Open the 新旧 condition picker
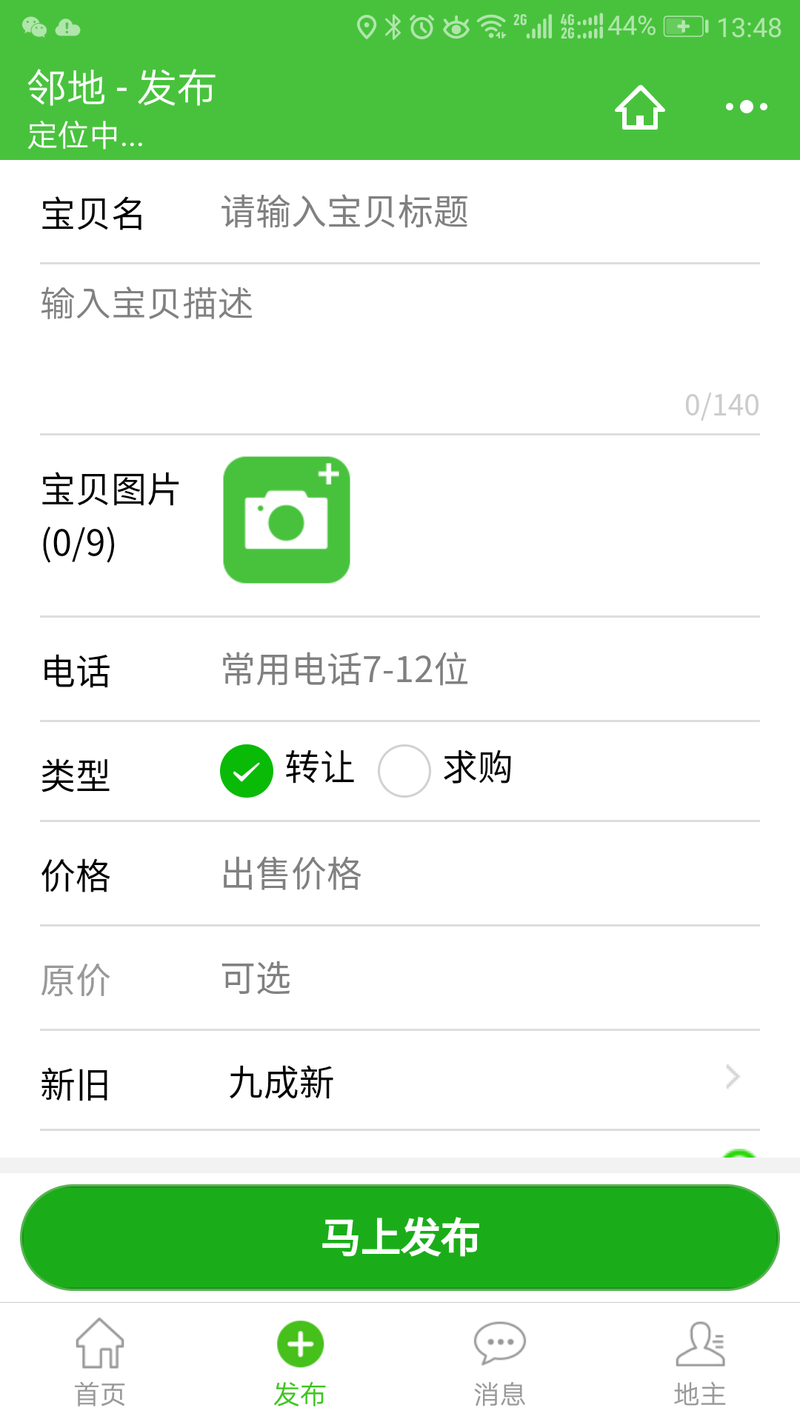Viewport: 800px width, 1422px height. pyautogui.click(x=480, y=1082)
